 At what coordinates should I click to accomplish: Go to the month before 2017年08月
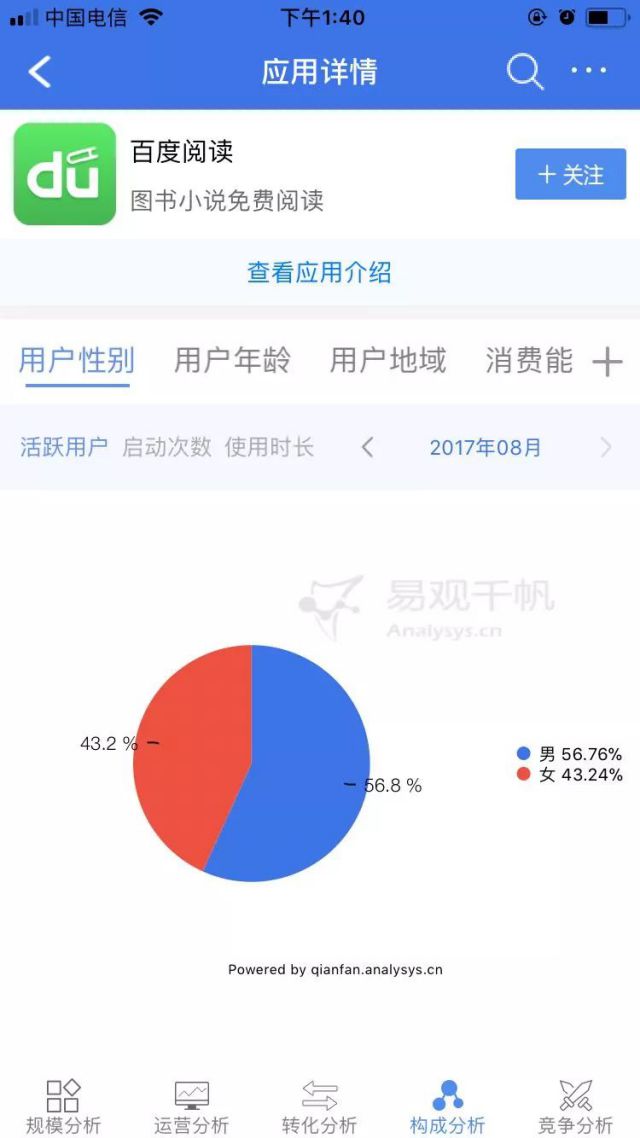(367, 447)
